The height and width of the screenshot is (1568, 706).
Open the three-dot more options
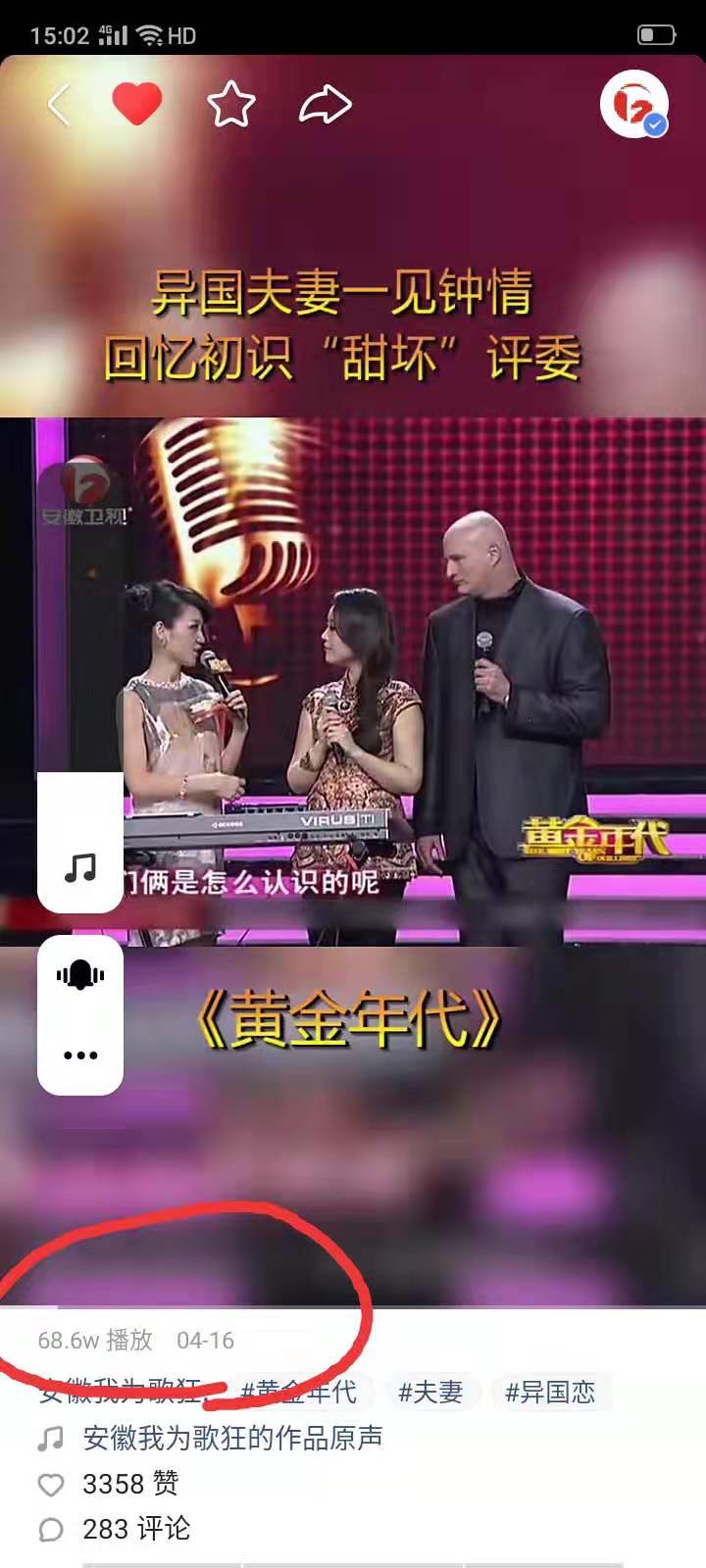point(80,1055)
